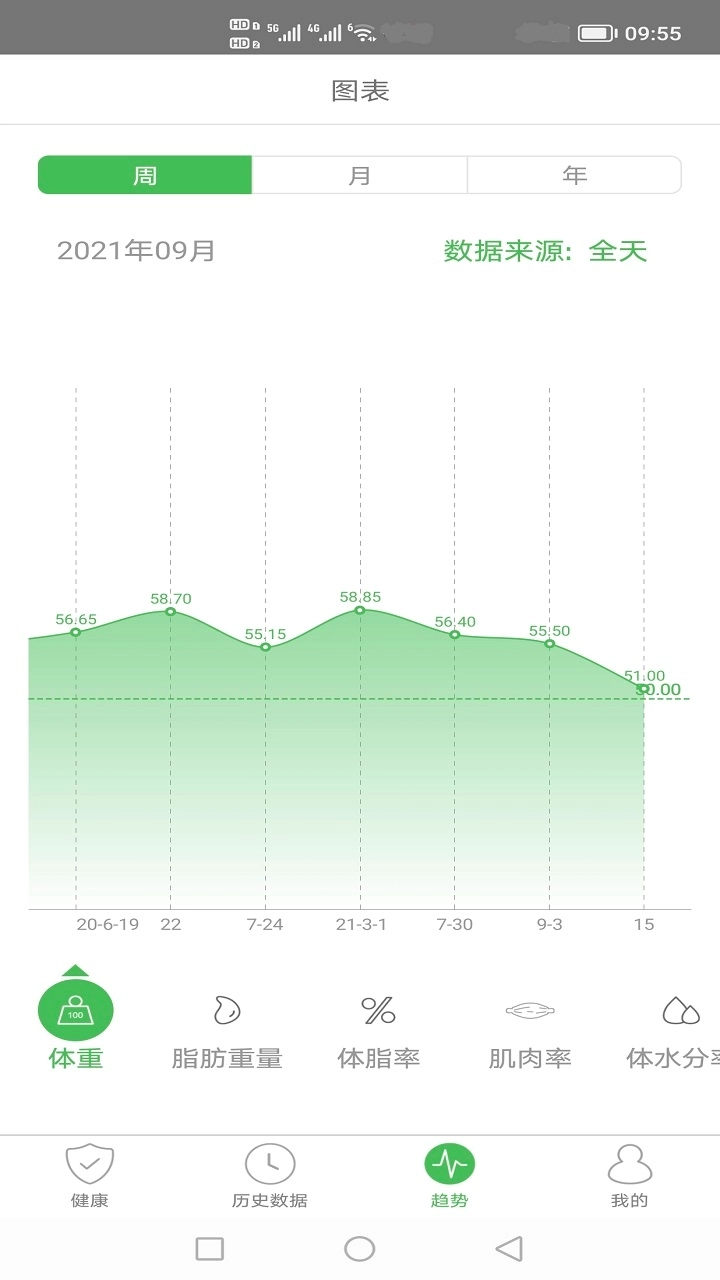Switch to the 月 (month) view
Screen dimensions: 720x1280
359,175
